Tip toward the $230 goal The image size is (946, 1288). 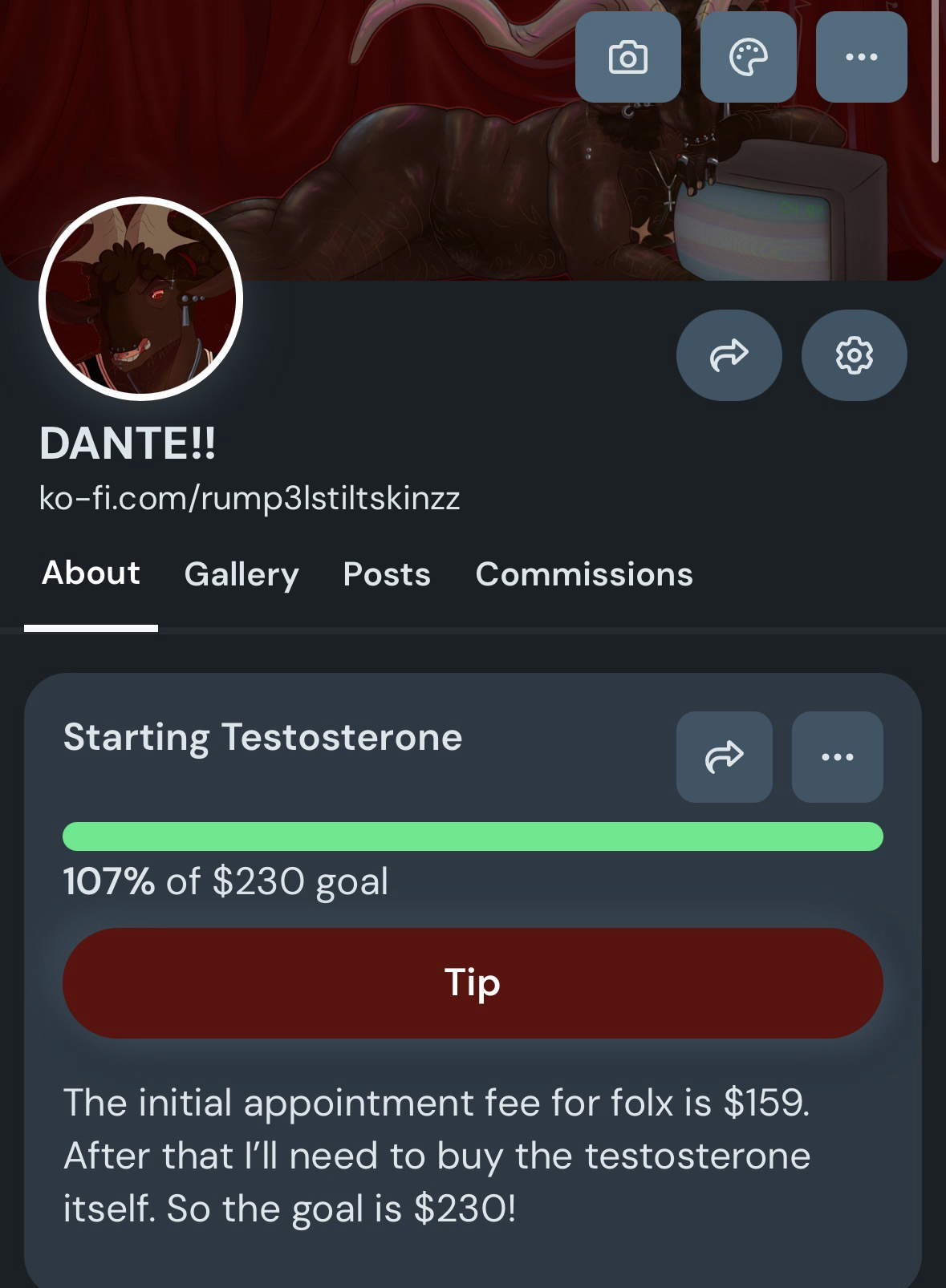pos(473,983)
